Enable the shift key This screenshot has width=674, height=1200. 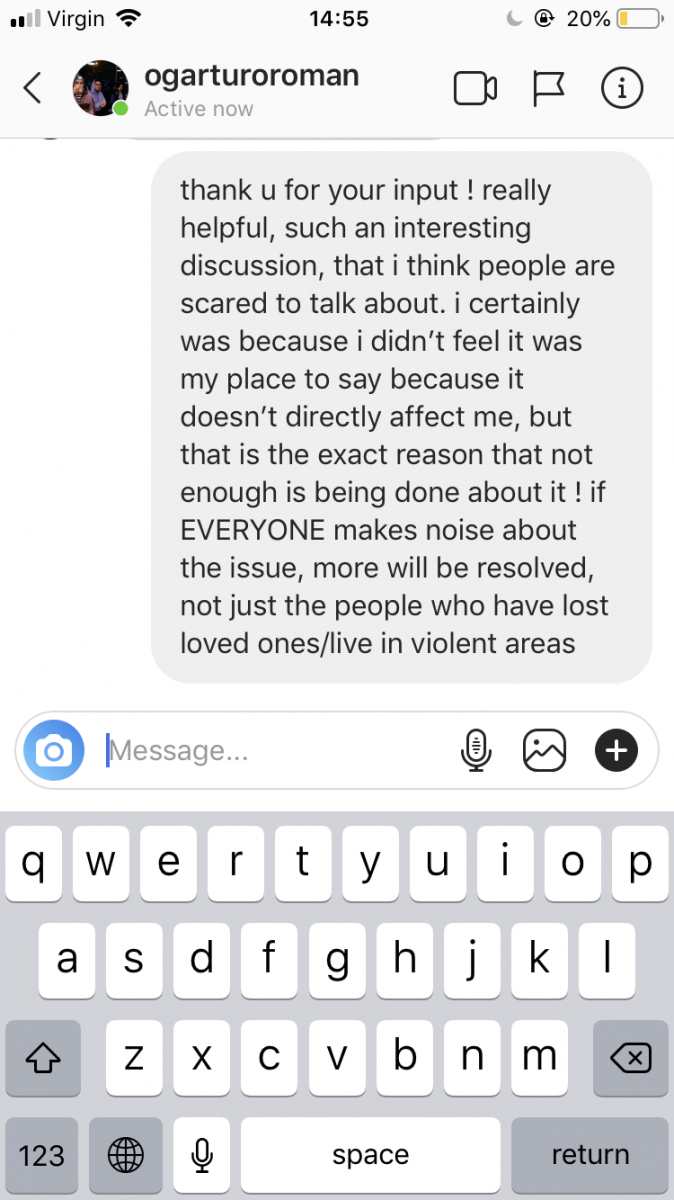42,1057
